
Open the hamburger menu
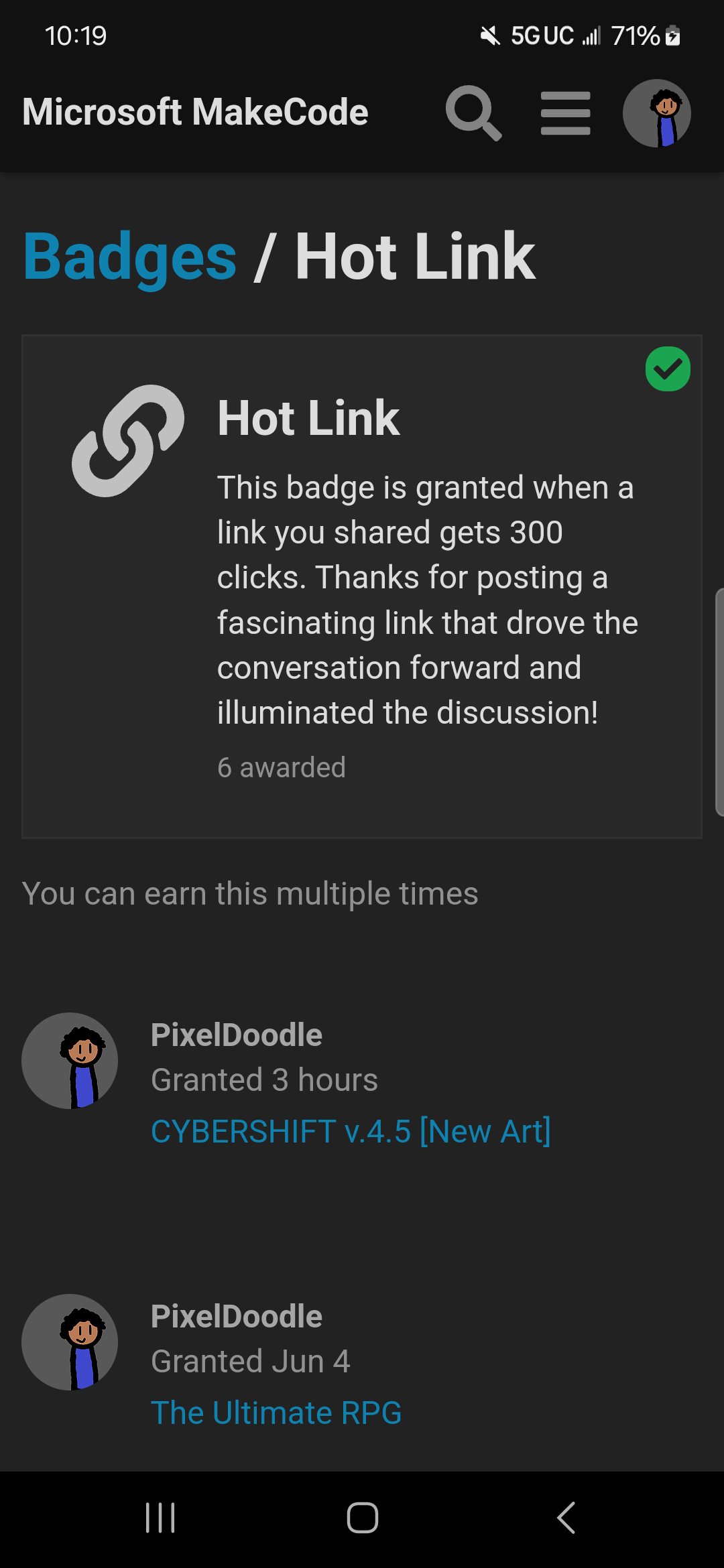click(x=565, y=113)
